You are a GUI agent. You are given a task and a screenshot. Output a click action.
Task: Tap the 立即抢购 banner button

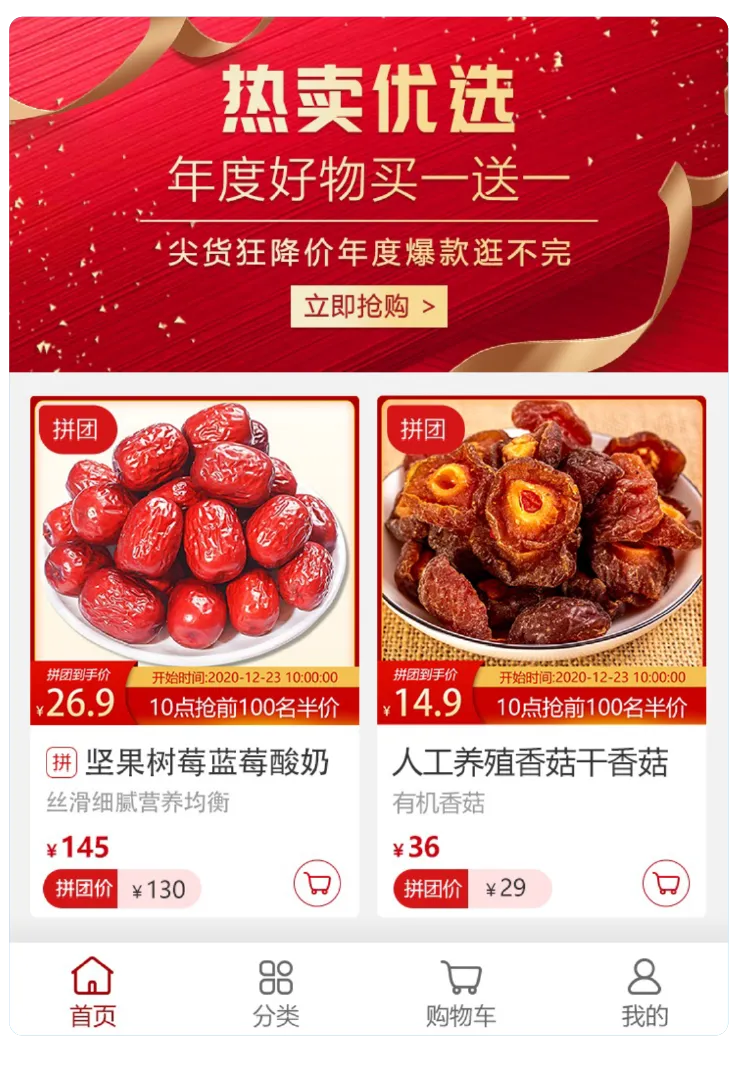point(368,306)
